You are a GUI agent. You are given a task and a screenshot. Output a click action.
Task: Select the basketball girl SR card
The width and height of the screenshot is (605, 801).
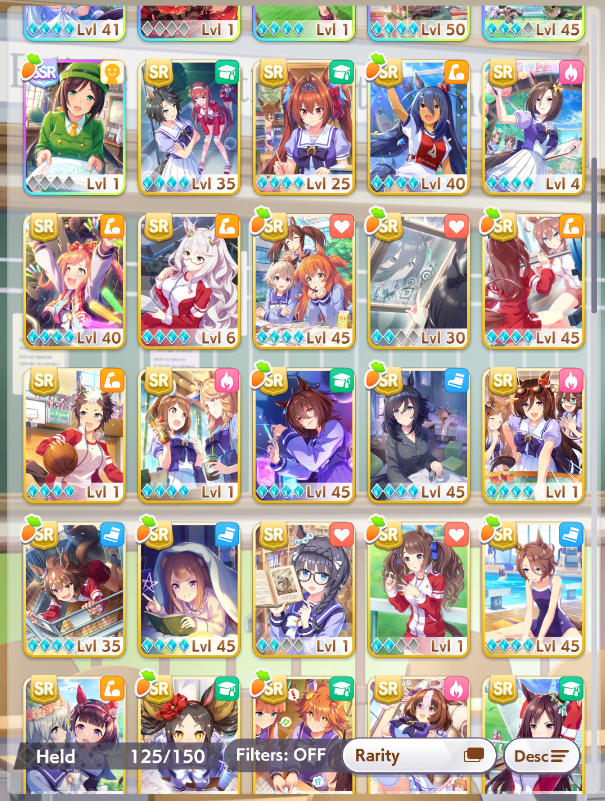coord(75,436)
